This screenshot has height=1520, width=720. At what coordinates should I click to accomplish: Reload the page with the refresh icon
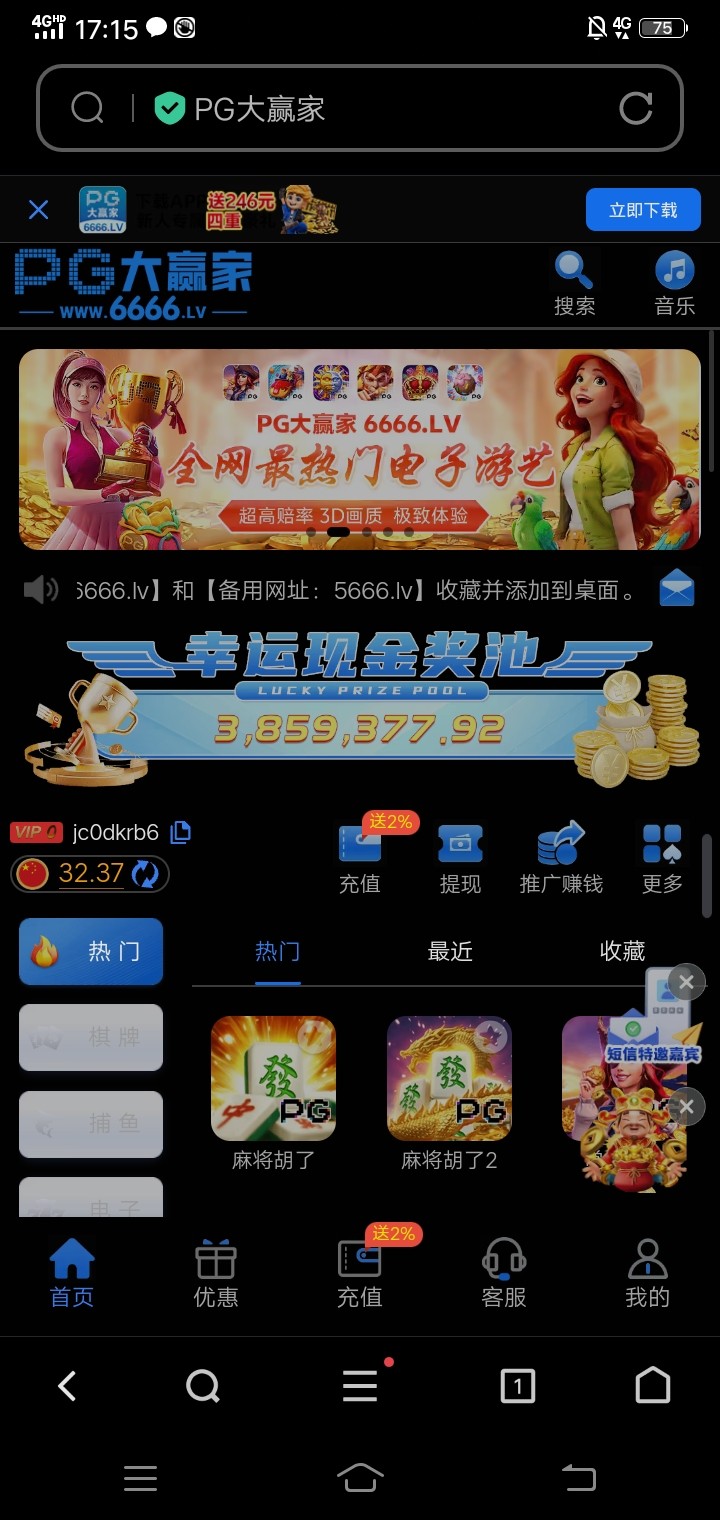(x=636, y=108)
